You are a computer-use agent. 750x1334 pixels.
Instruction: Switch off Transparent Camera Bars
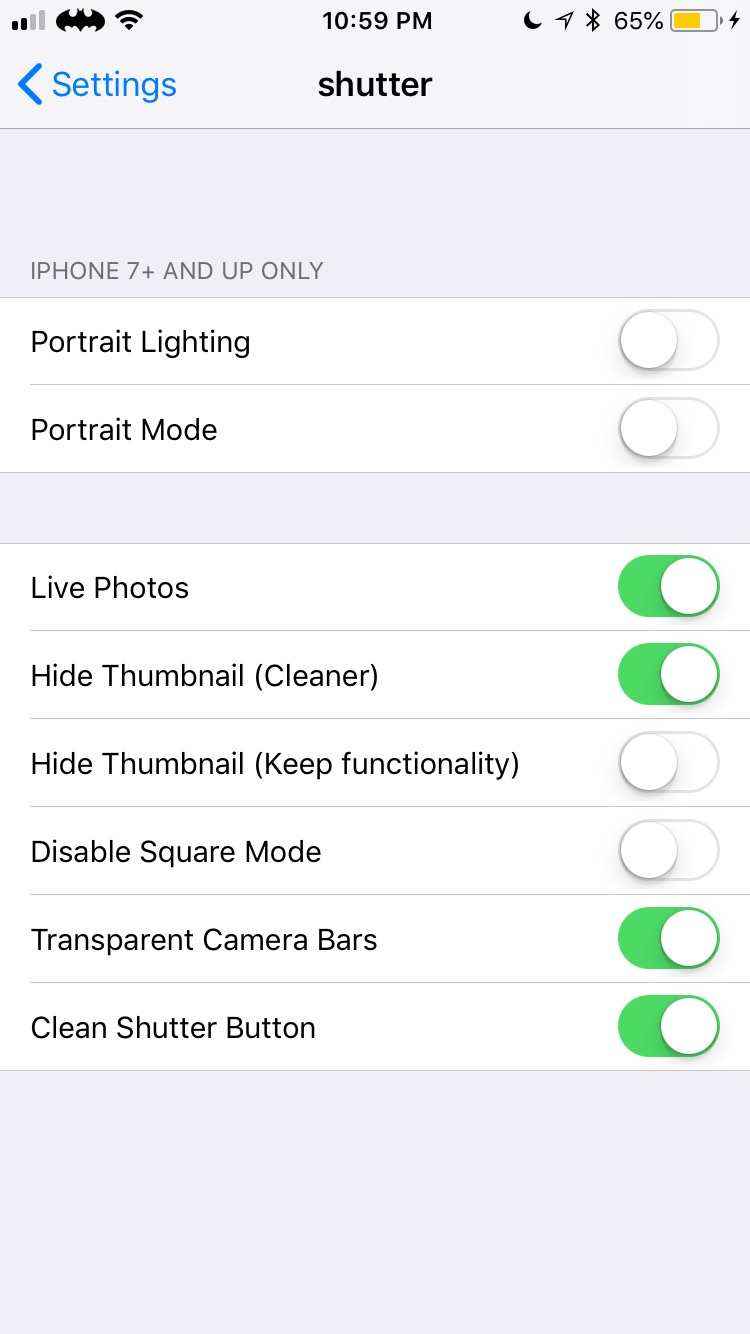tap(668, 939)
